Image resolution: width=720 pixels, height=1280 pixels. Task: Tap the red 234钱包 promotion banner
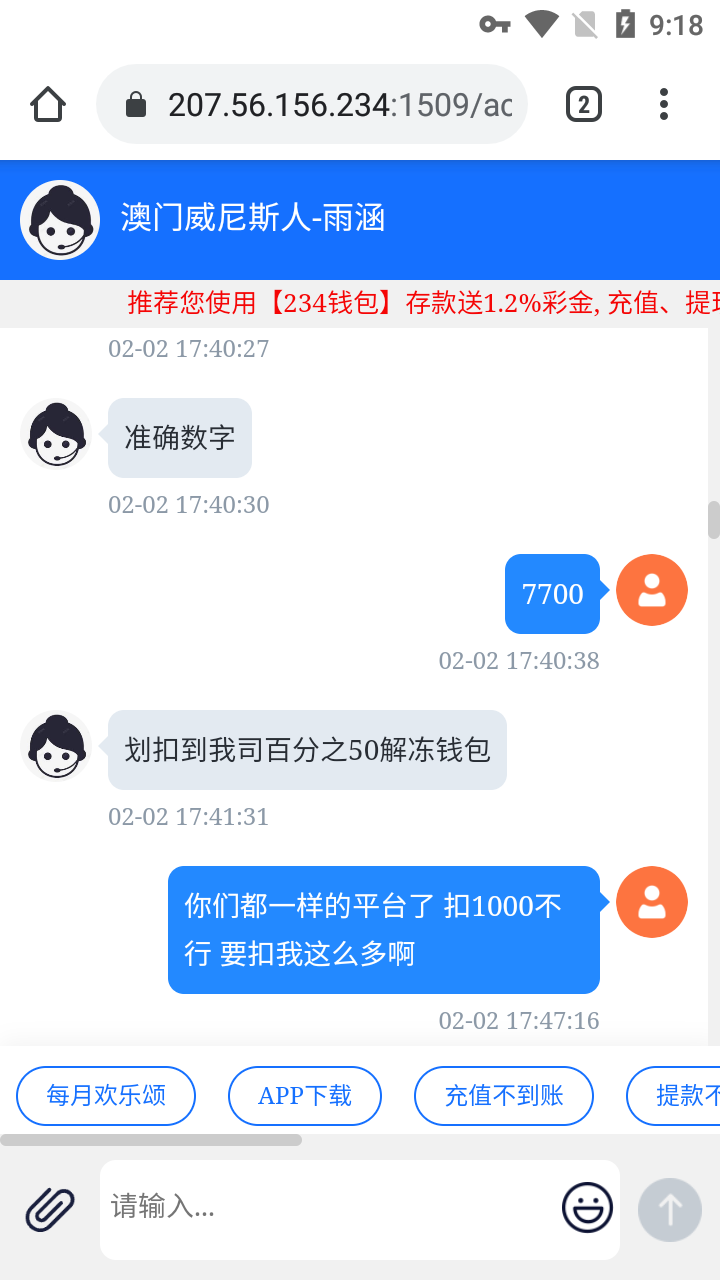click(x=420, y=302)
